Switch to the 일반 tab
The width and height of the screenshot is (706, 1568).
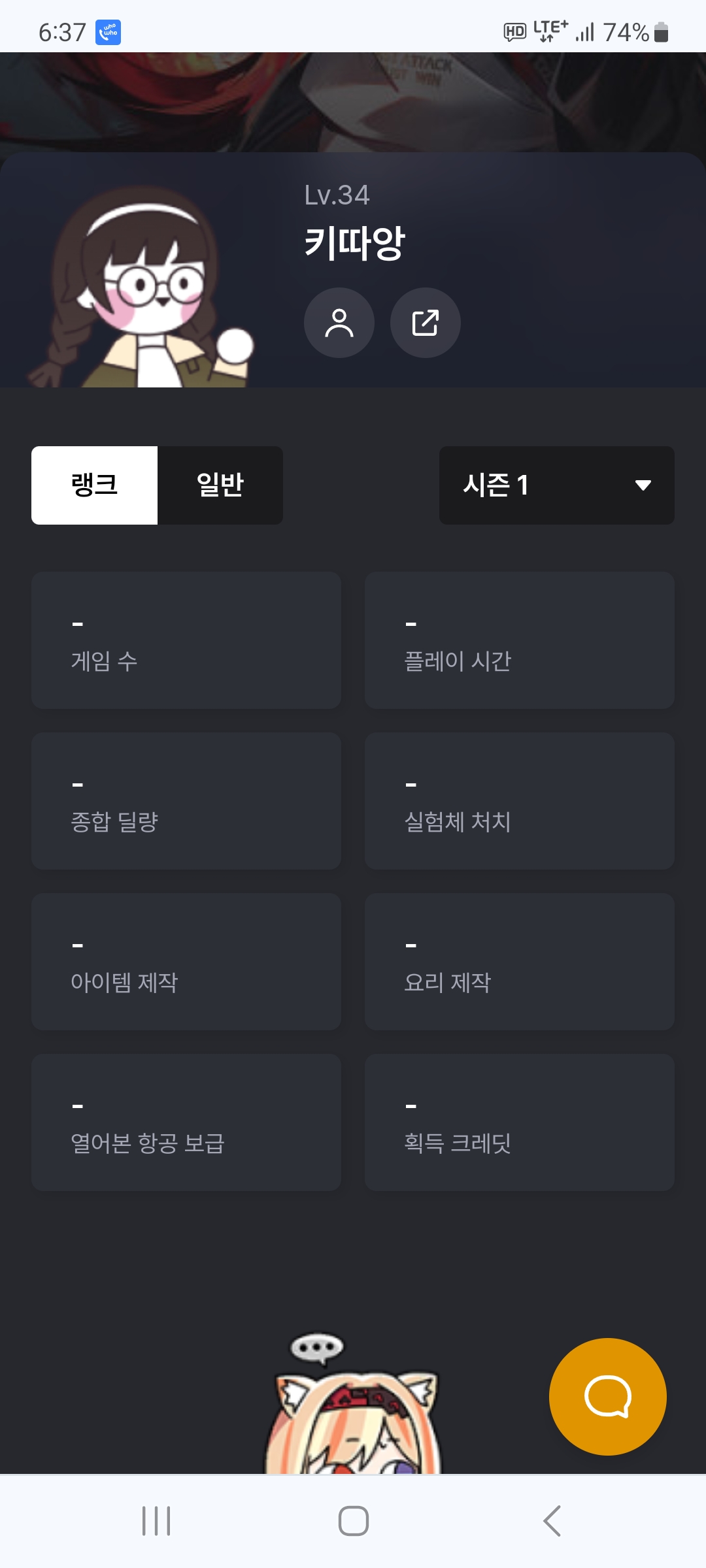point(220,485)
